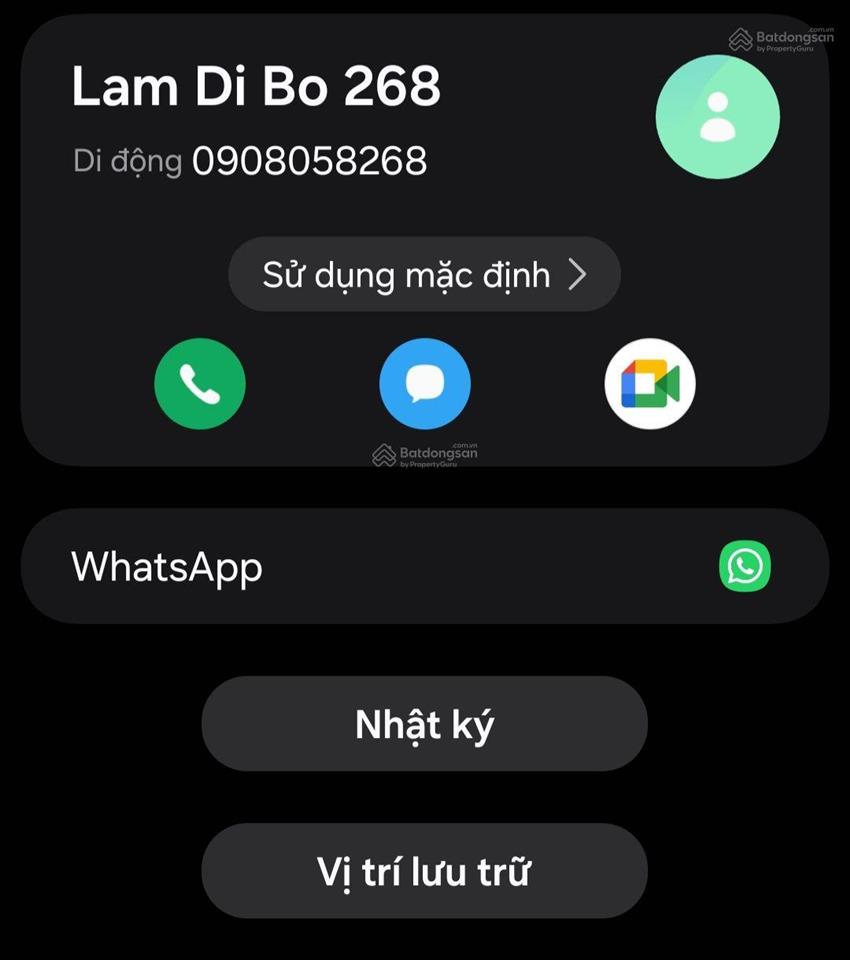Launch video chat with the Meet camera icon
Screen dimensions: 850x960
coord(650,384)
